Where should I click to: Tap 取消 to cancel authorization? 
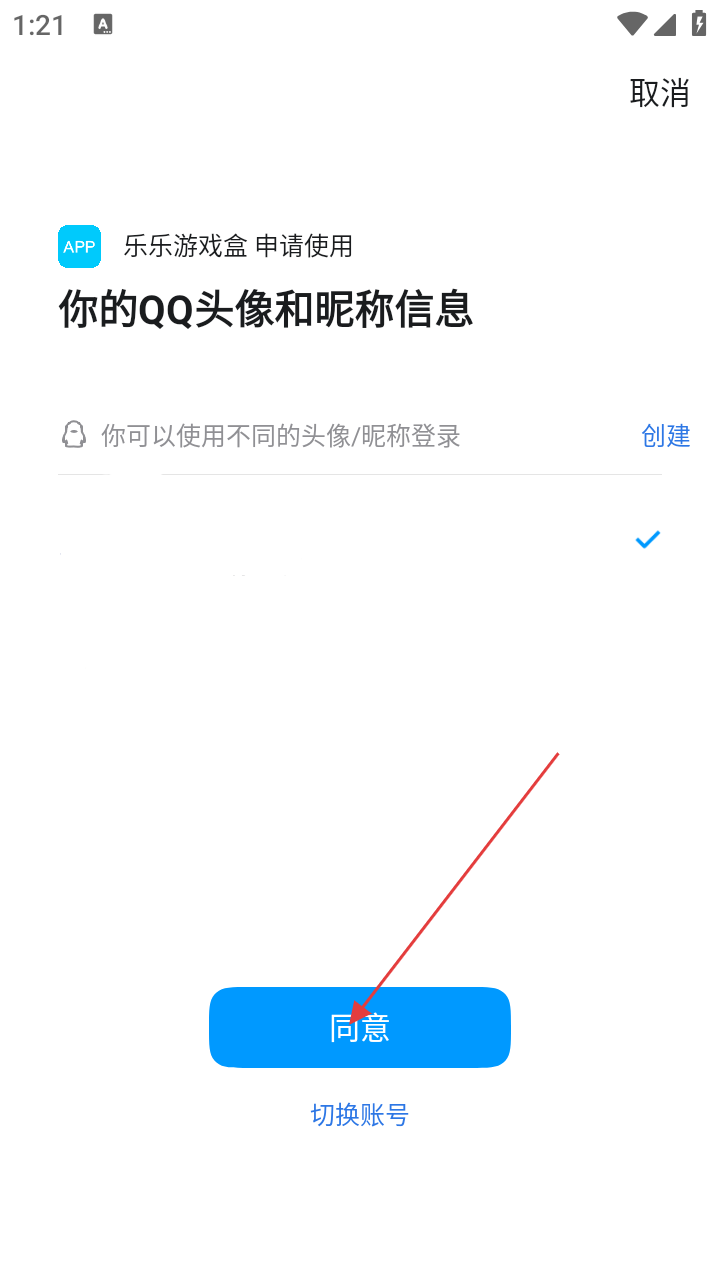659,93
